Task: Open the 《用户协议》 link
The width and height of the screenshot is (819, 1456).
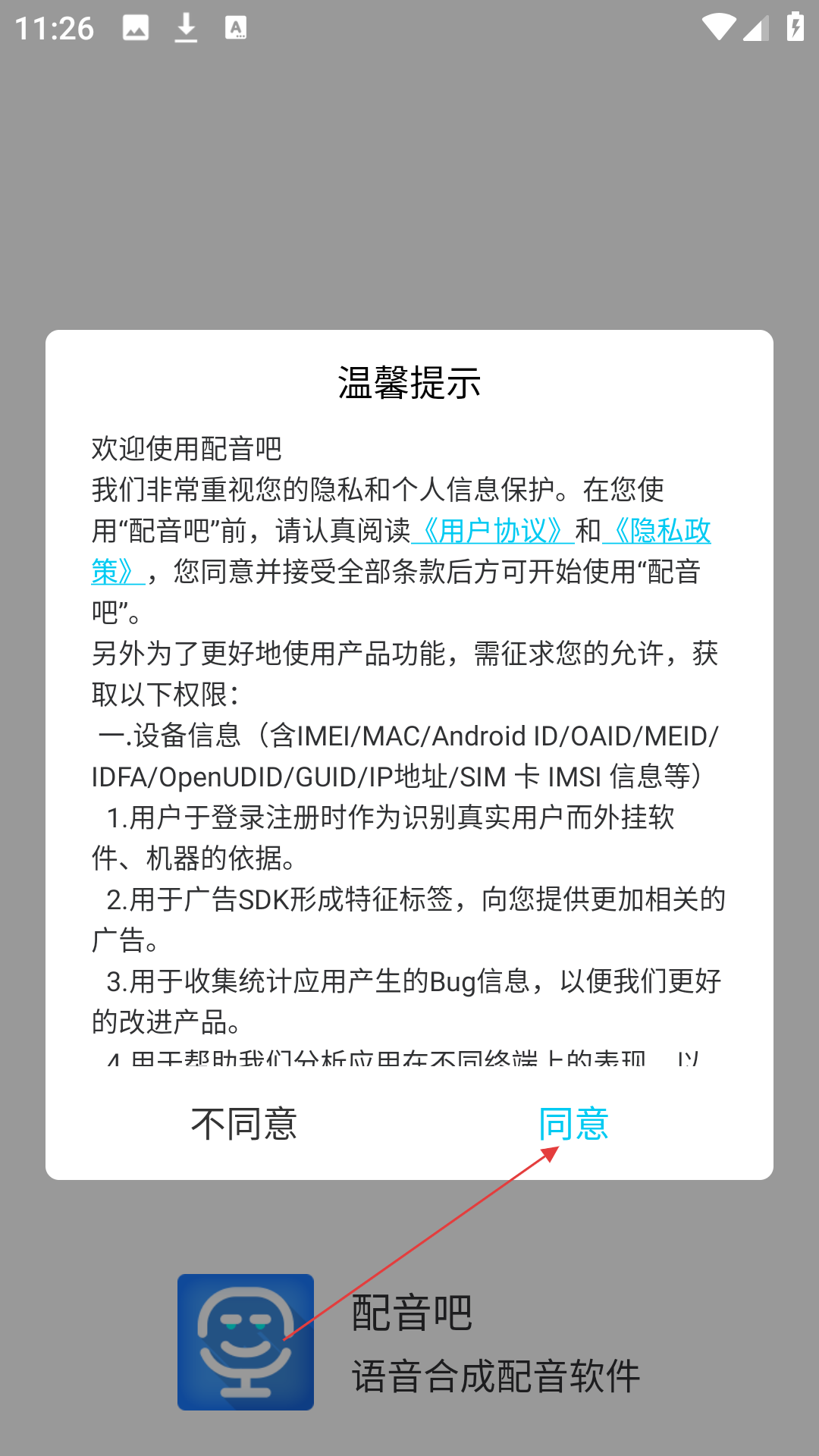Action: 493,531
